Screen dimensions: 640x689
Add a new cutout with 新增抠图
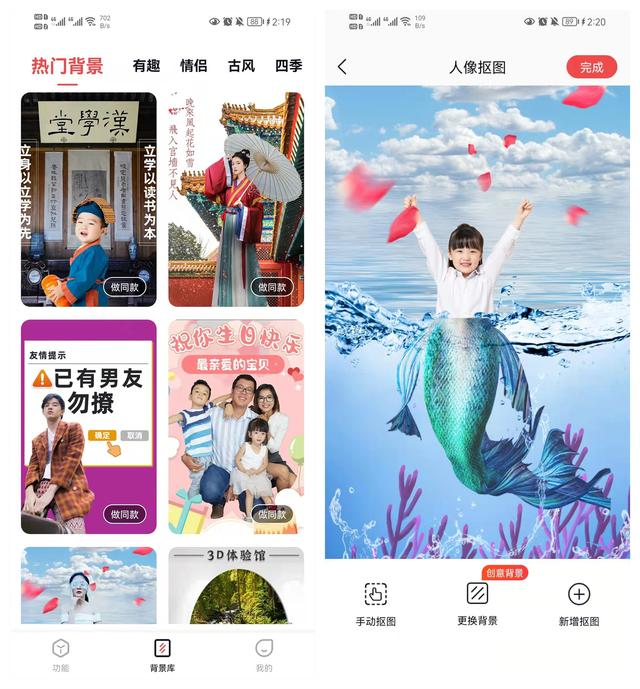point(579,605)
